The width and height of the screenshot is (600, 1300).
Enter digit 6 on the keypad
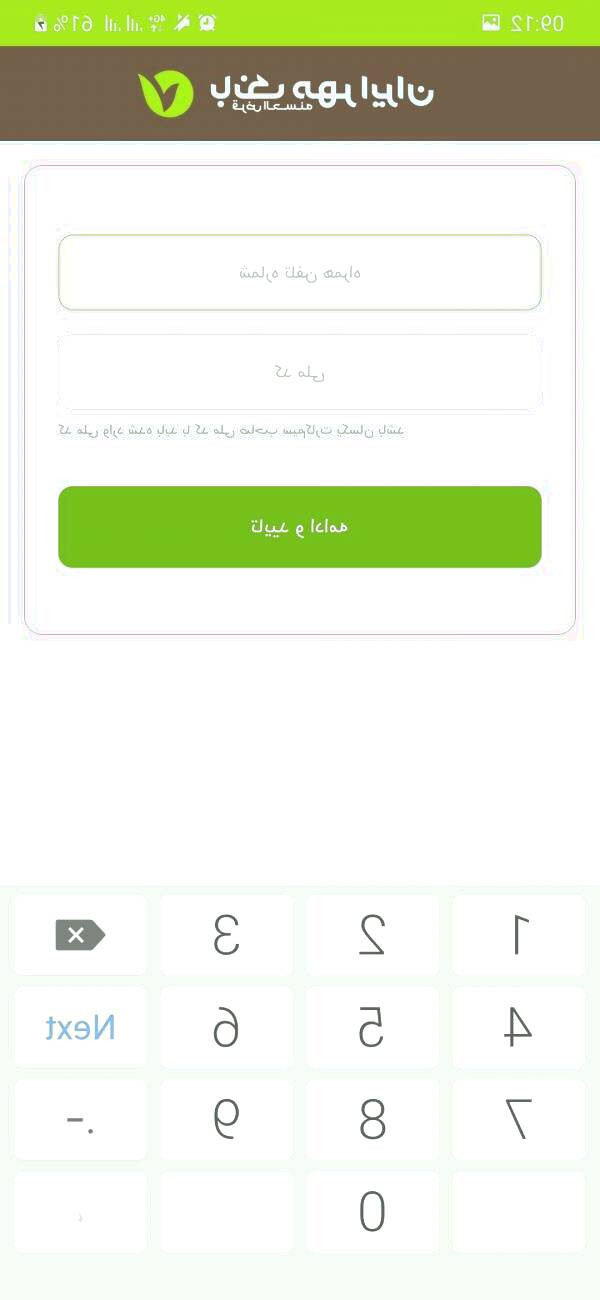226,1028
